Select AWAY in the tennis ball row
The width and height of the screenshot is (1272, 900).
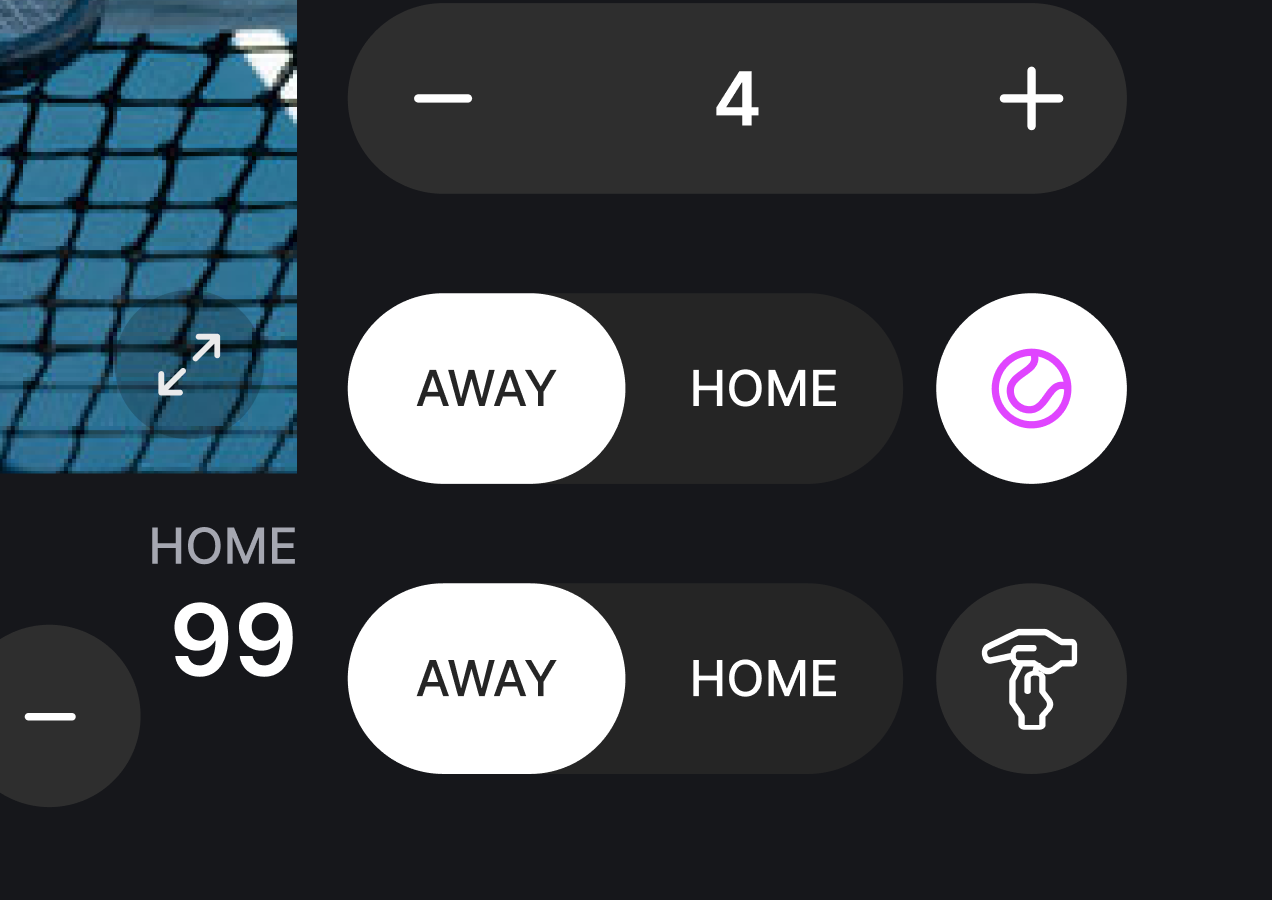click(x=486, y=388)
